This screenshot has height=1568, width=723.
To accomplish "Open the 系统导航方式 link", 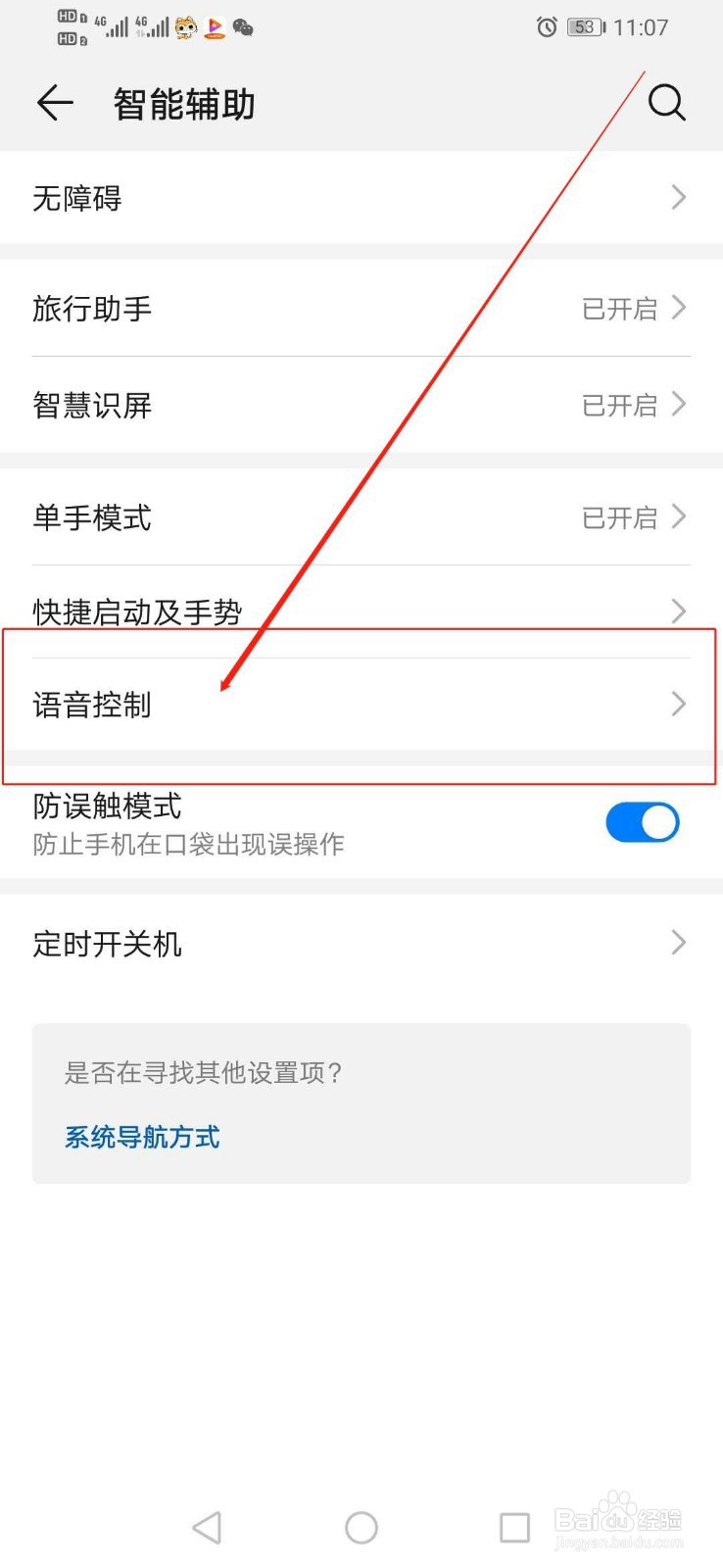I will click(x=141, y=1137).
